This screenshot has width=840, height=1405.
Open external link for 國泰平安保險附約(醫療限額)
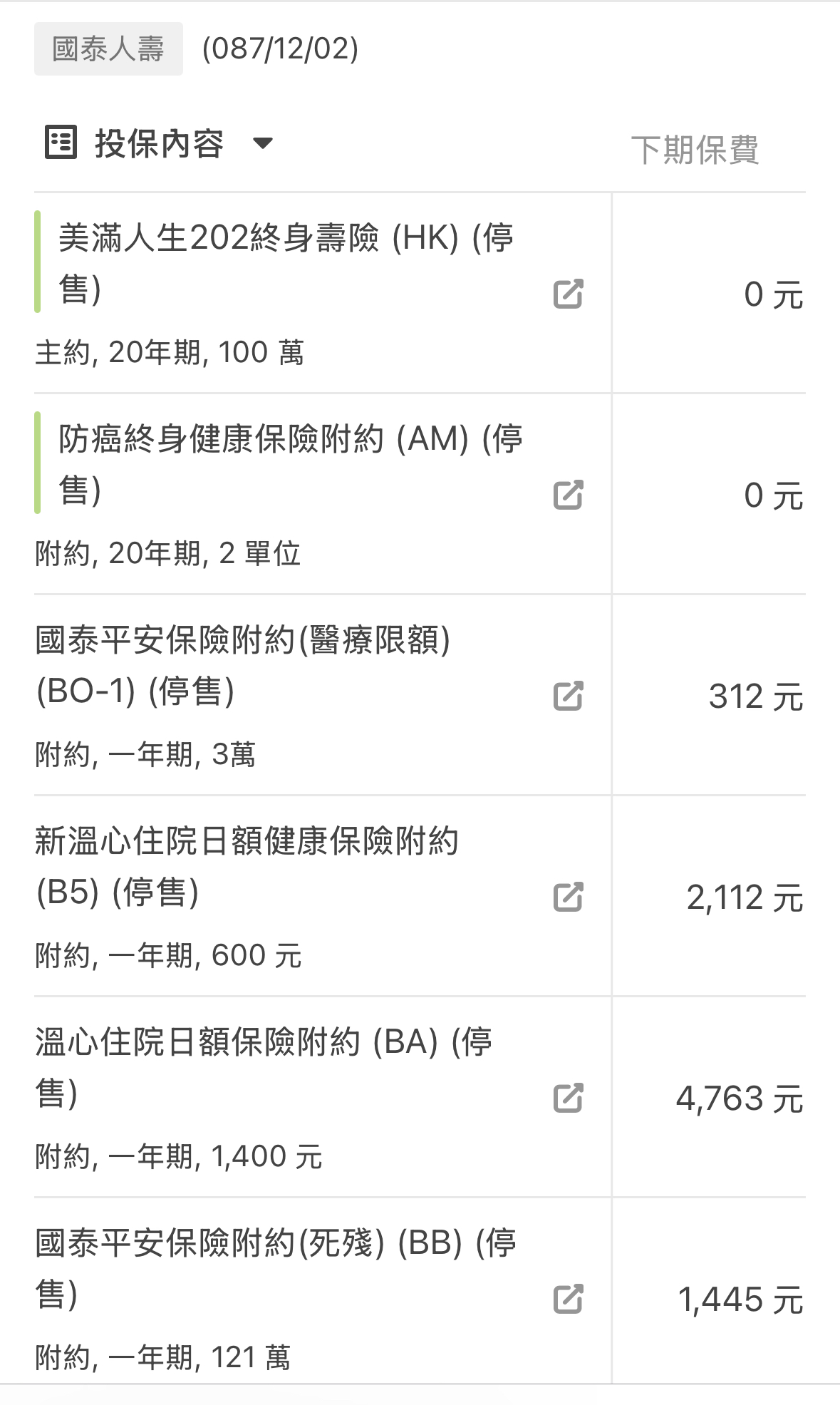click(x=568, y=696)
